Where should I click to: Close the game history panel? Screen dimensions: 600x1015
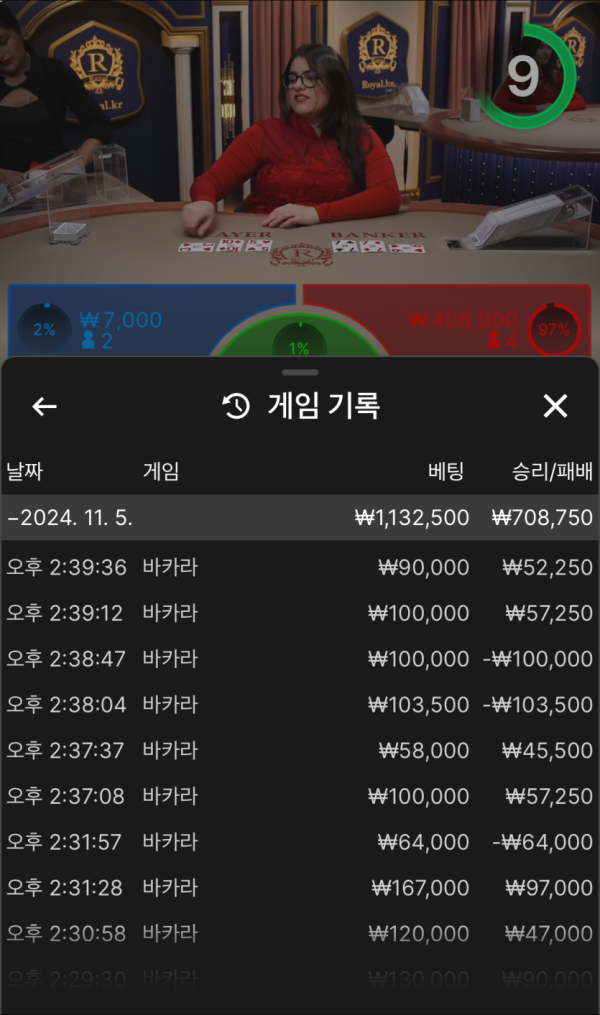point(555,406)
